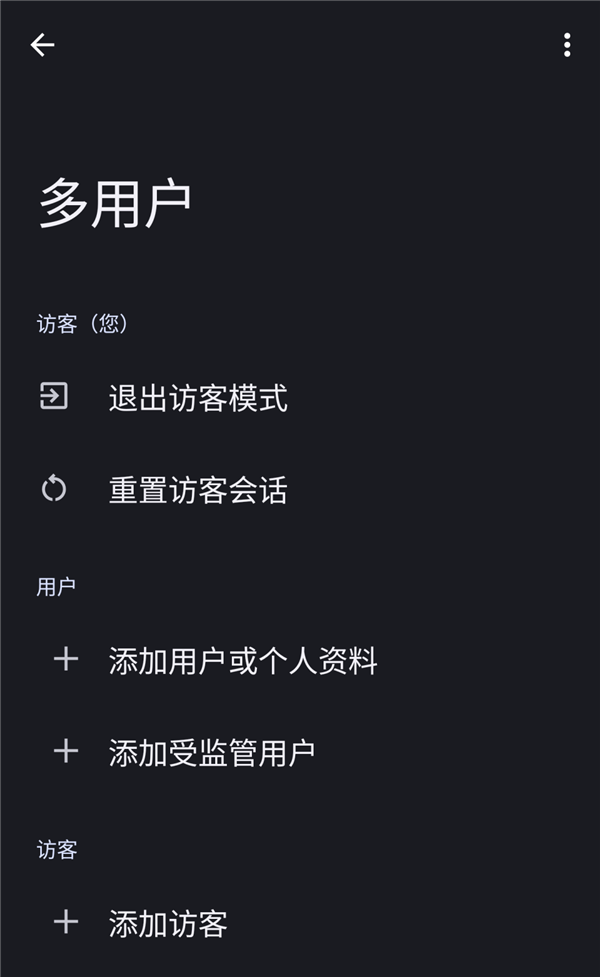Image resolution: width=600 pixels, height=977 pixels.
Task: Add a guest via 添加访客
Action: click(x=168, y=923)
